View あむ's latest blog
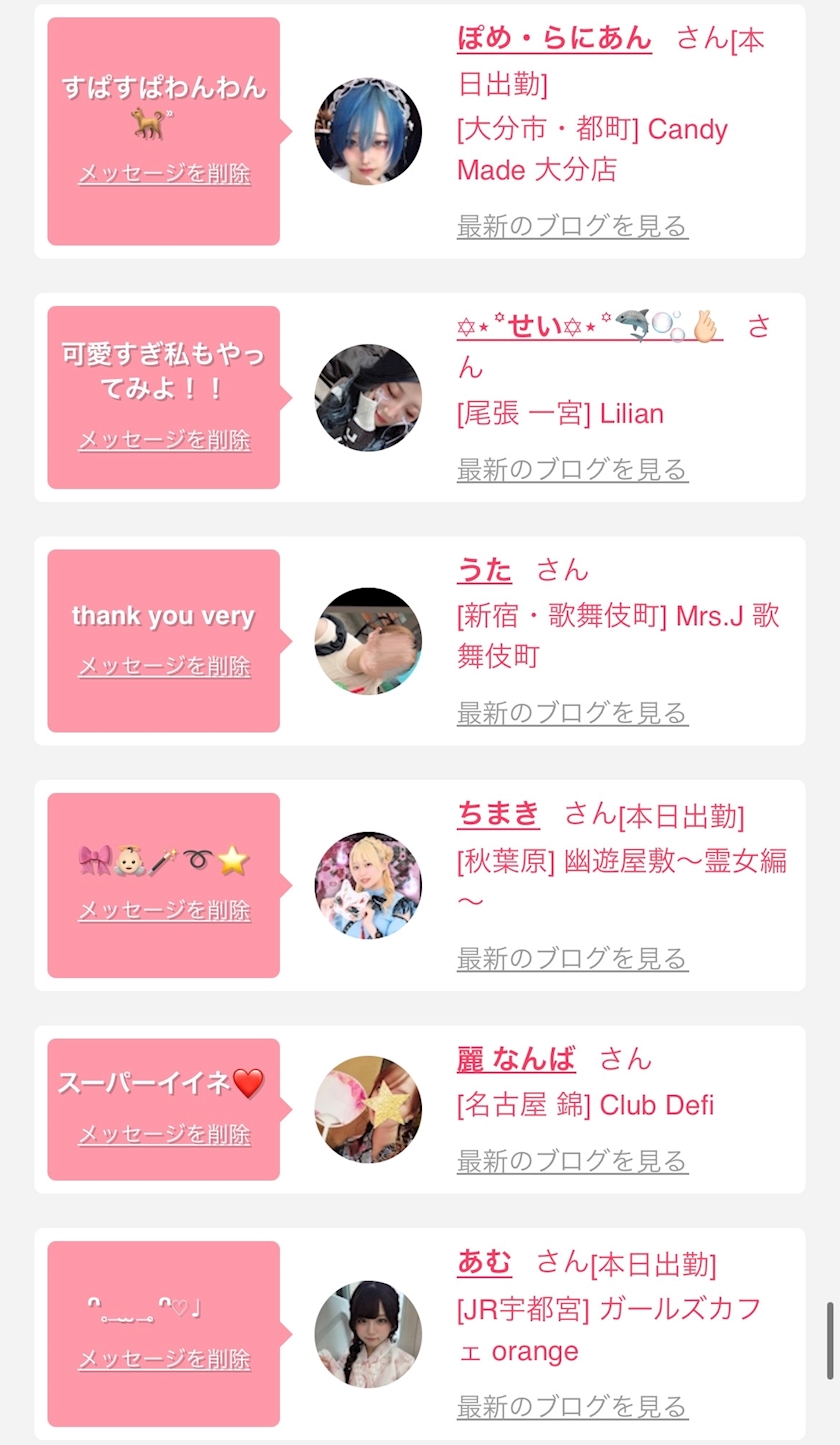Screen dimensions: 840x1445 572,1407
